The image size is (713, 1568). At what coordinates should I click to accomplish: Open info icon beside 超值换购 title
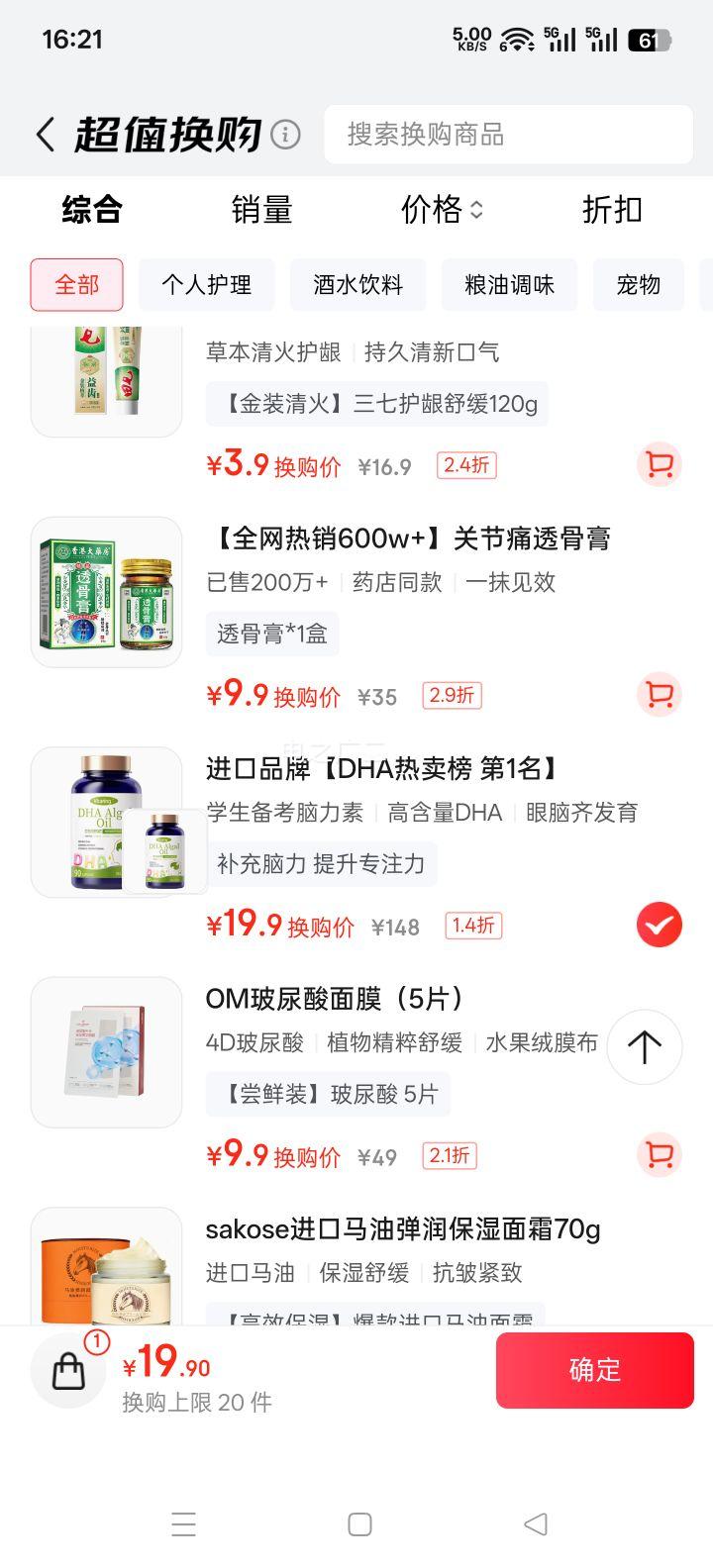click(285, 135)
